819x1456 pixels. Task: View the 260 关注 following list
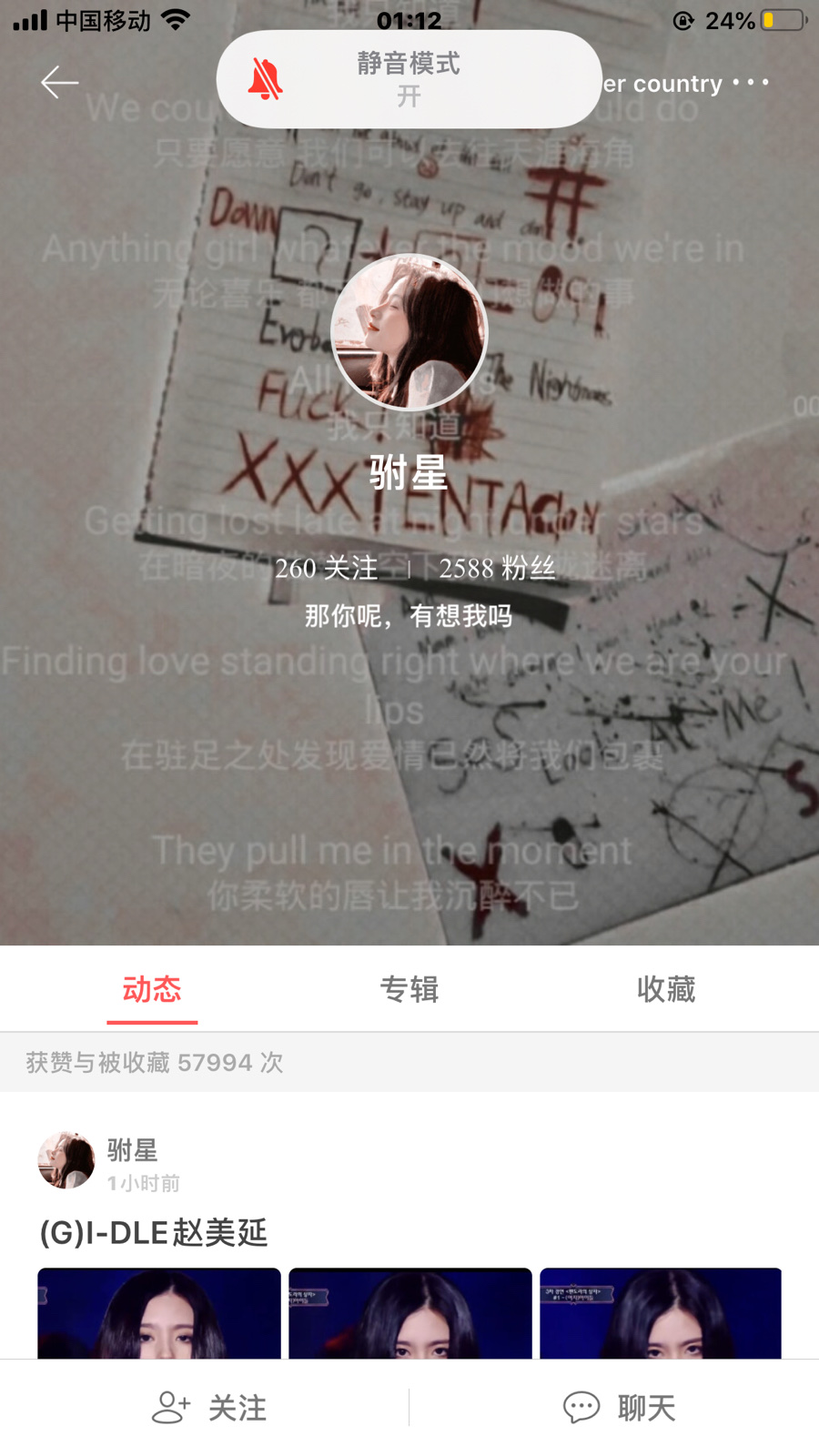click(x=326, y=568)
